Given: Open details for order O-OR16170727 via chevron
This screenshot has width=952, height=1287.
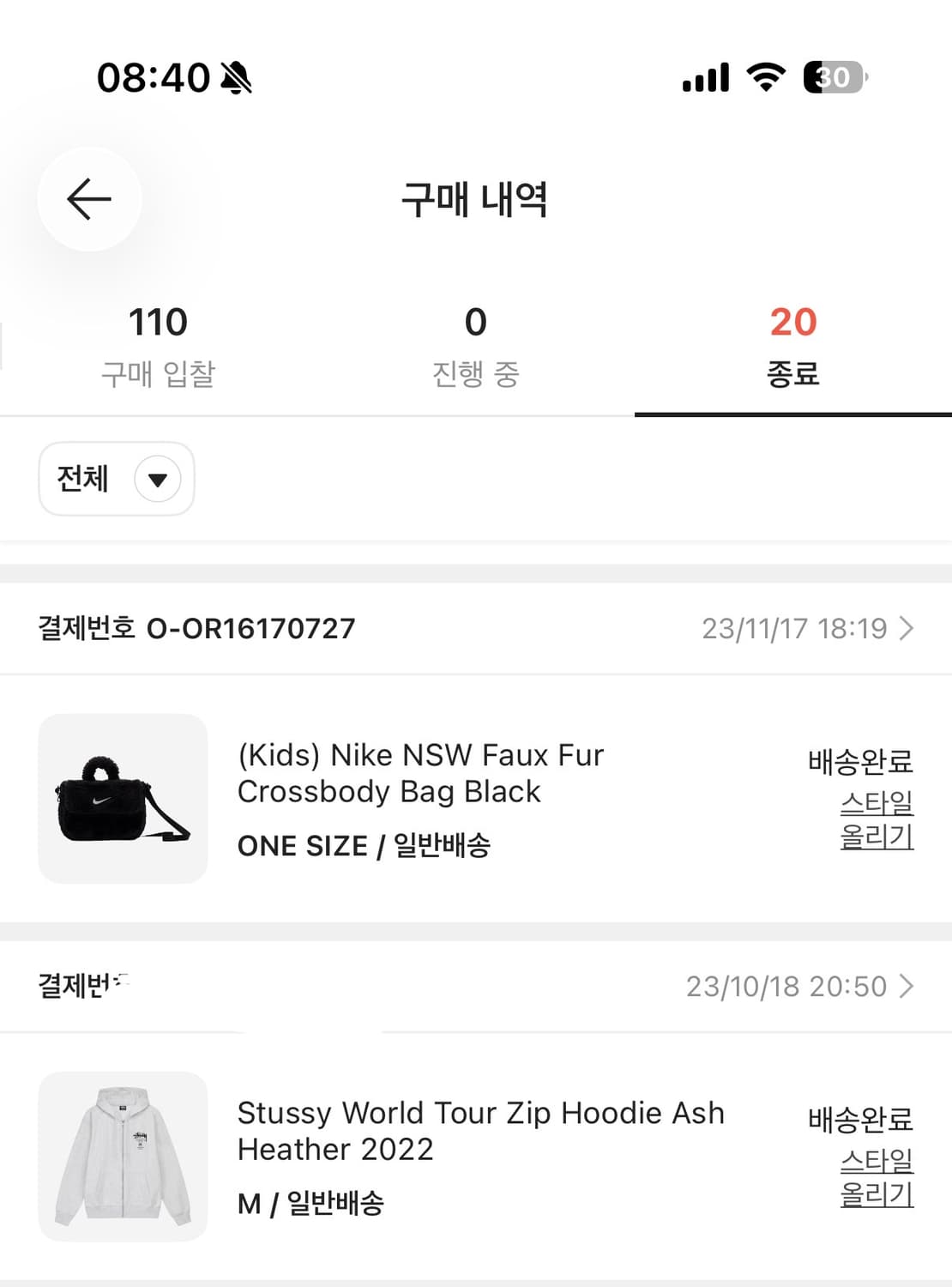Looking at the screenshot, I should coord(907,629).
